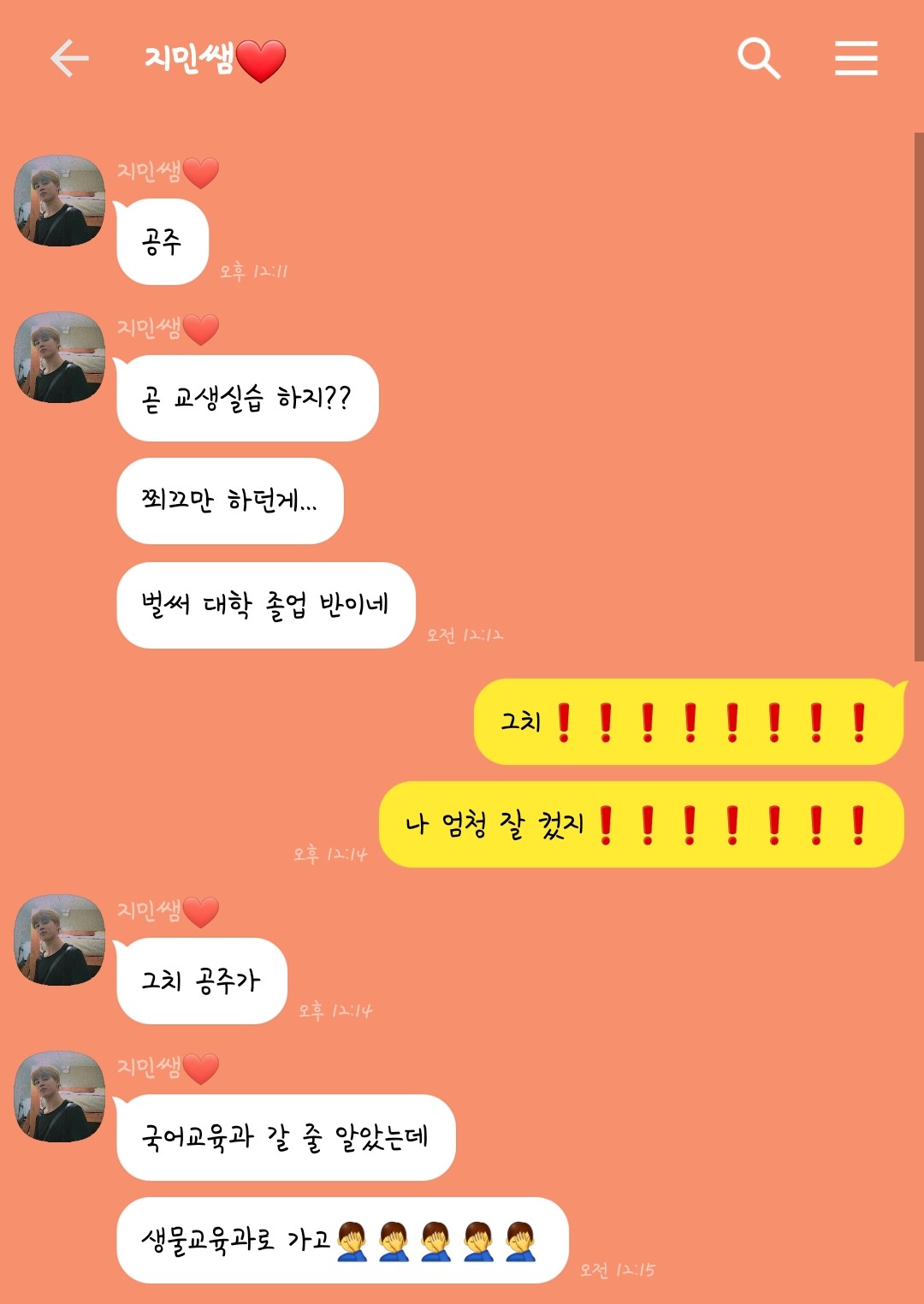Select the '공주' message bubble
This screenshot has width=924, height=1304.
pyautogui.click(x=161, y=240)
